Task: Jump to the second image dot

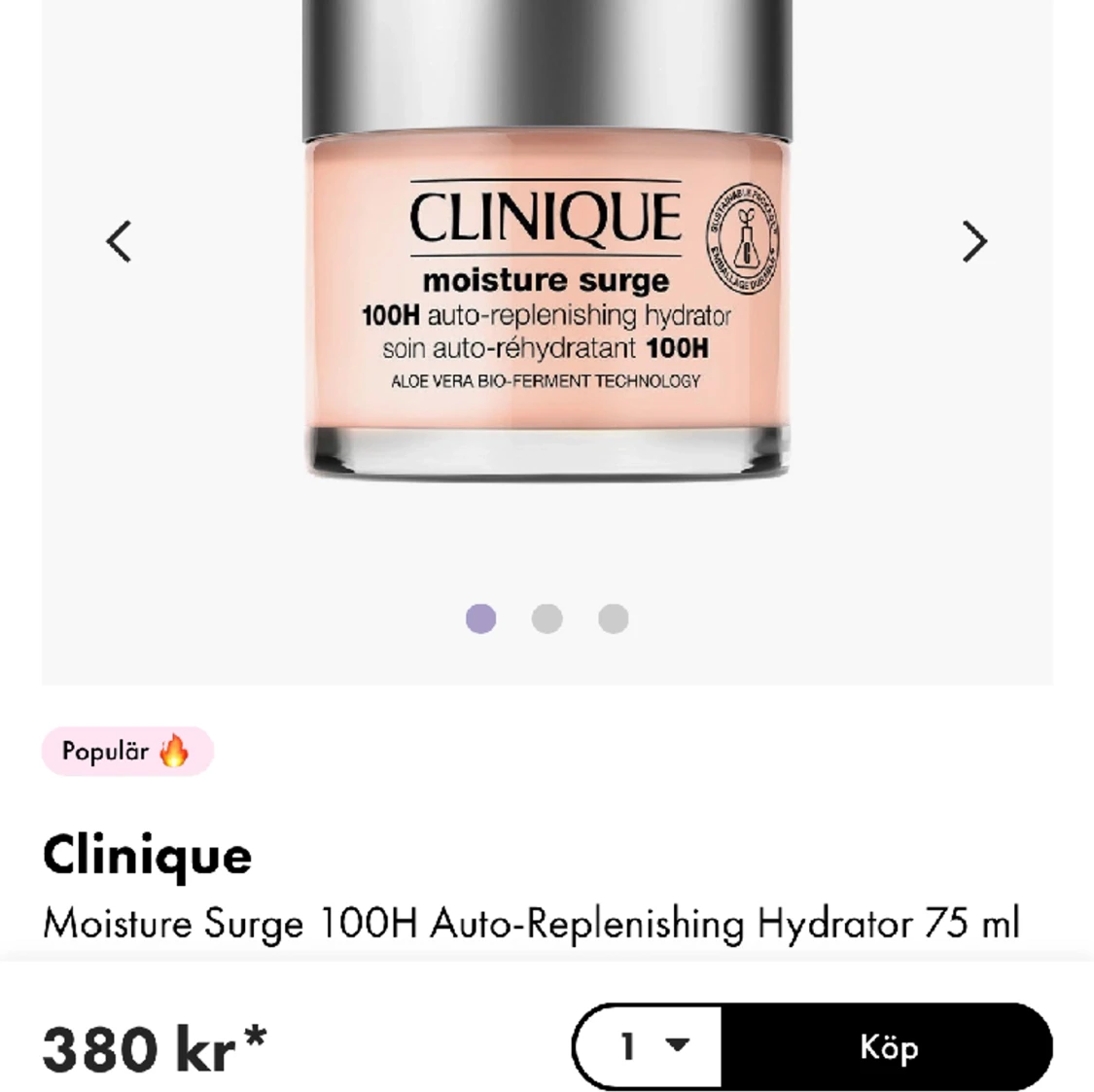Action: 547,618
